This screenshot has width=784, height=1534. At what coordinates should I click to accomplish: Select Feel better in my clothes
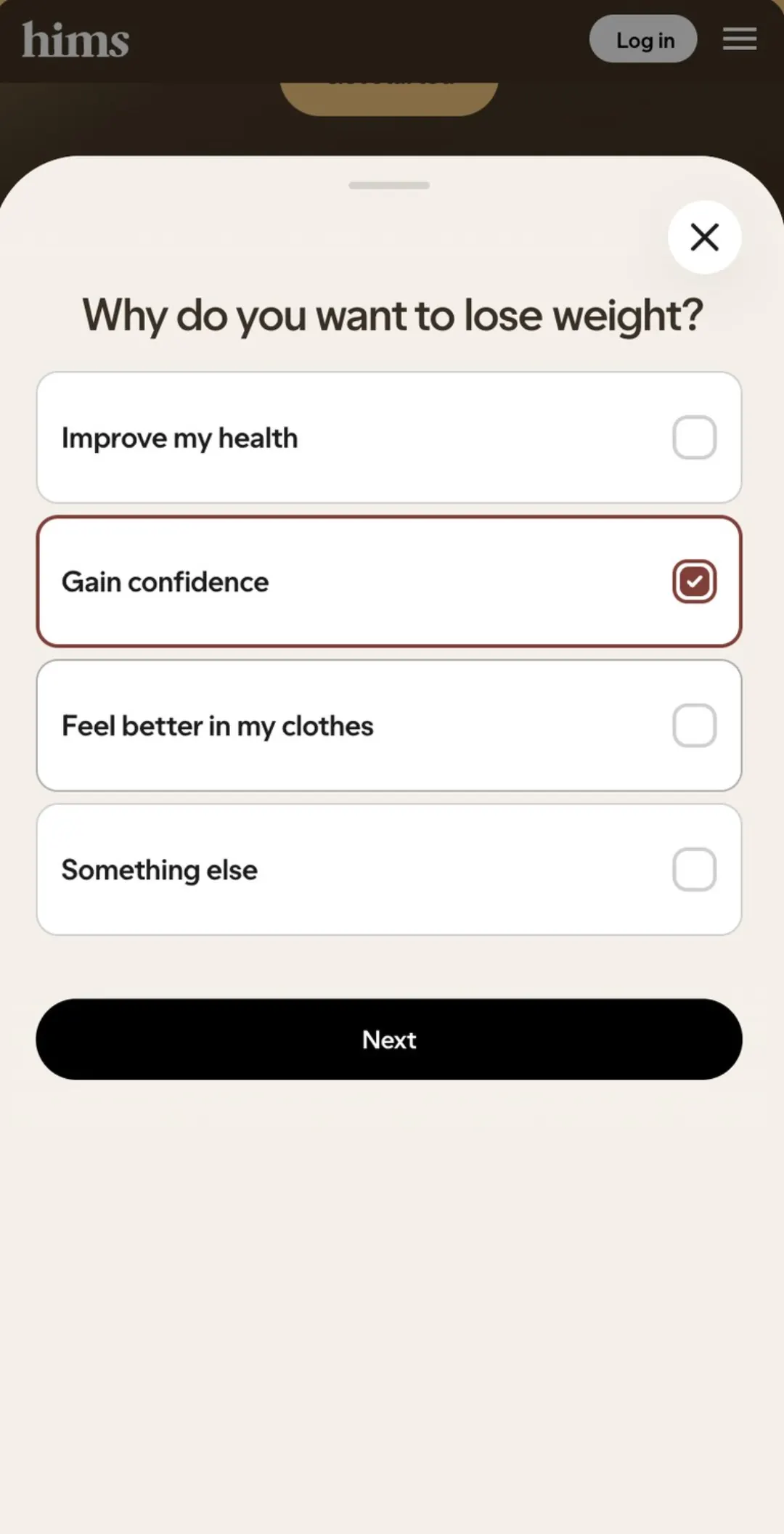tap(389, 725)
